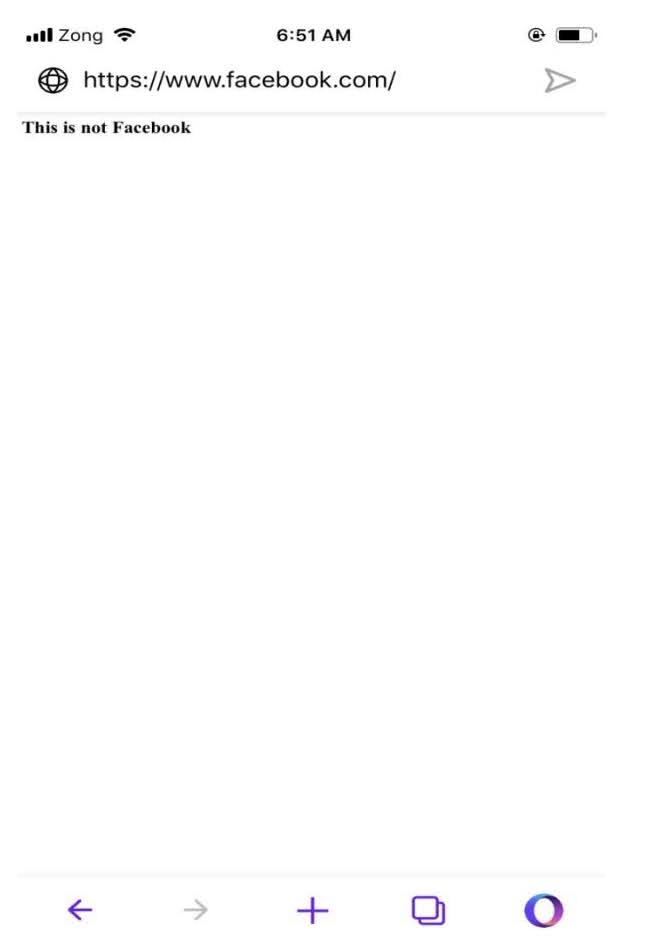Open the tabs overview
Image resolution: width=672 pixels, height=940 pixels.
[x=429, y=909]
